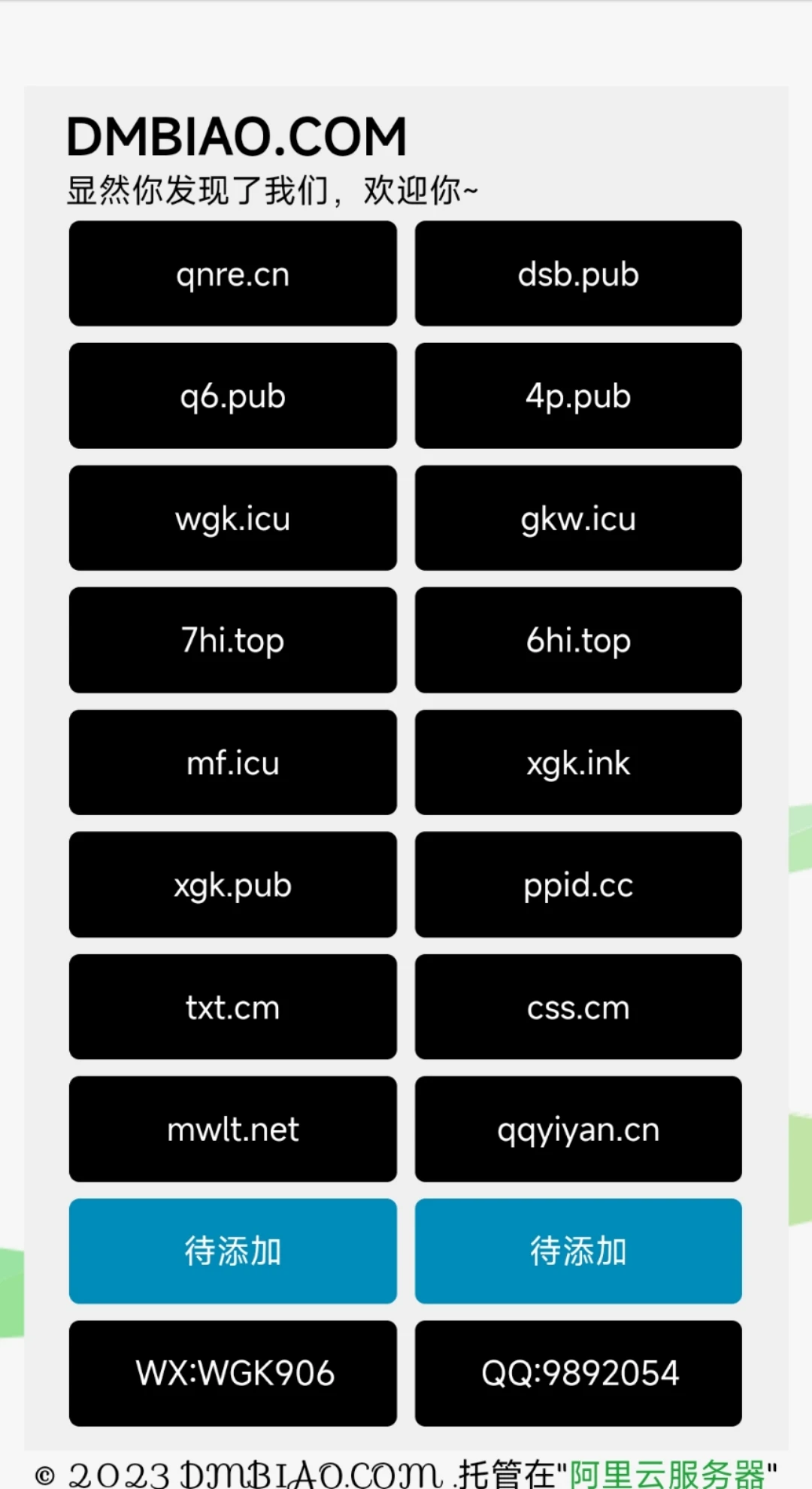Go to mf.icu

tap(232, 763)
